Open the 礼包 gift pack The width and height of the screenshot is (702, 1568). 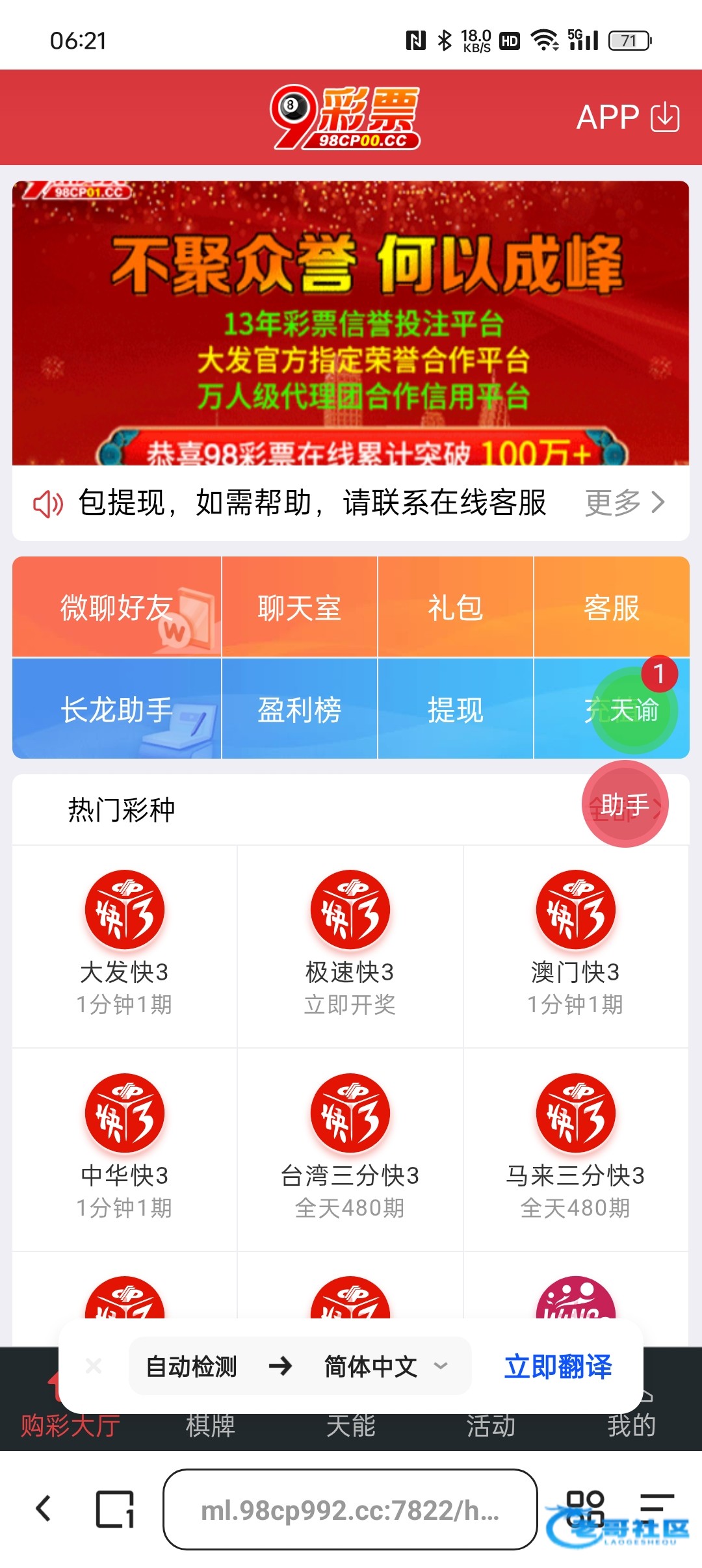click(x=455, y=608)
